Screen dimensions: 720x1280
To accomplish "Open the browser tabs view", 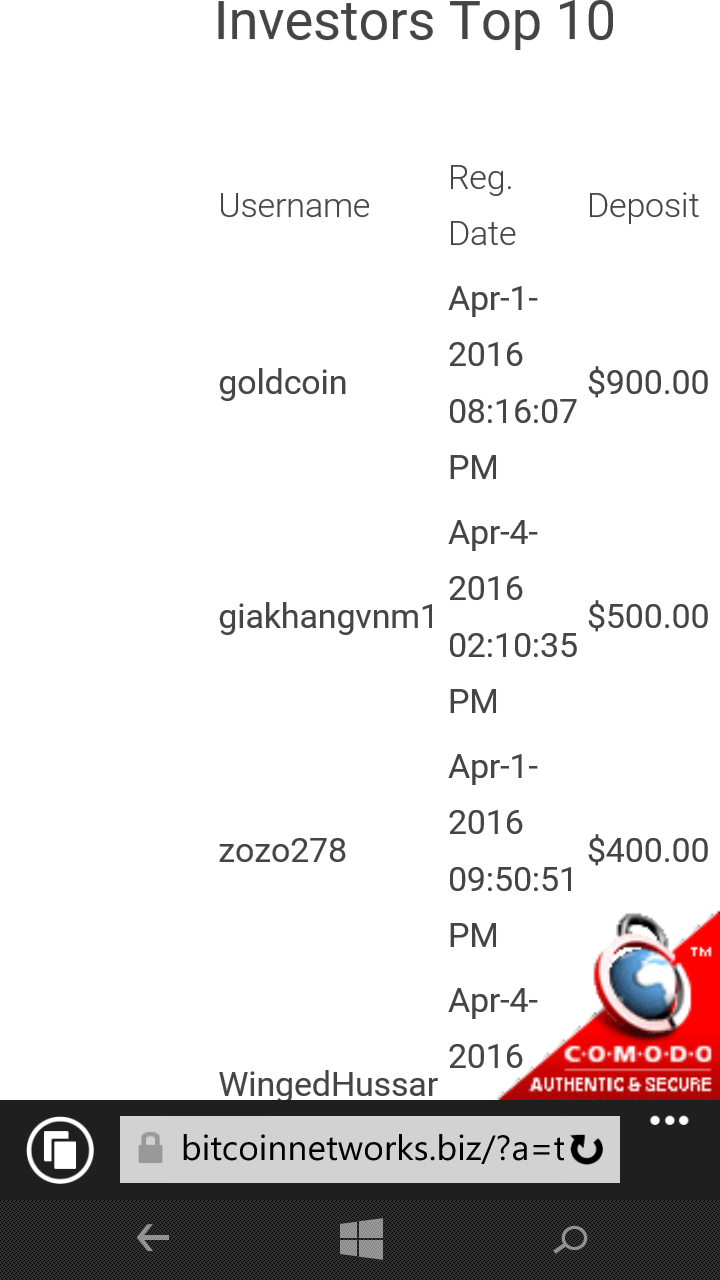I will point(60,1149).
